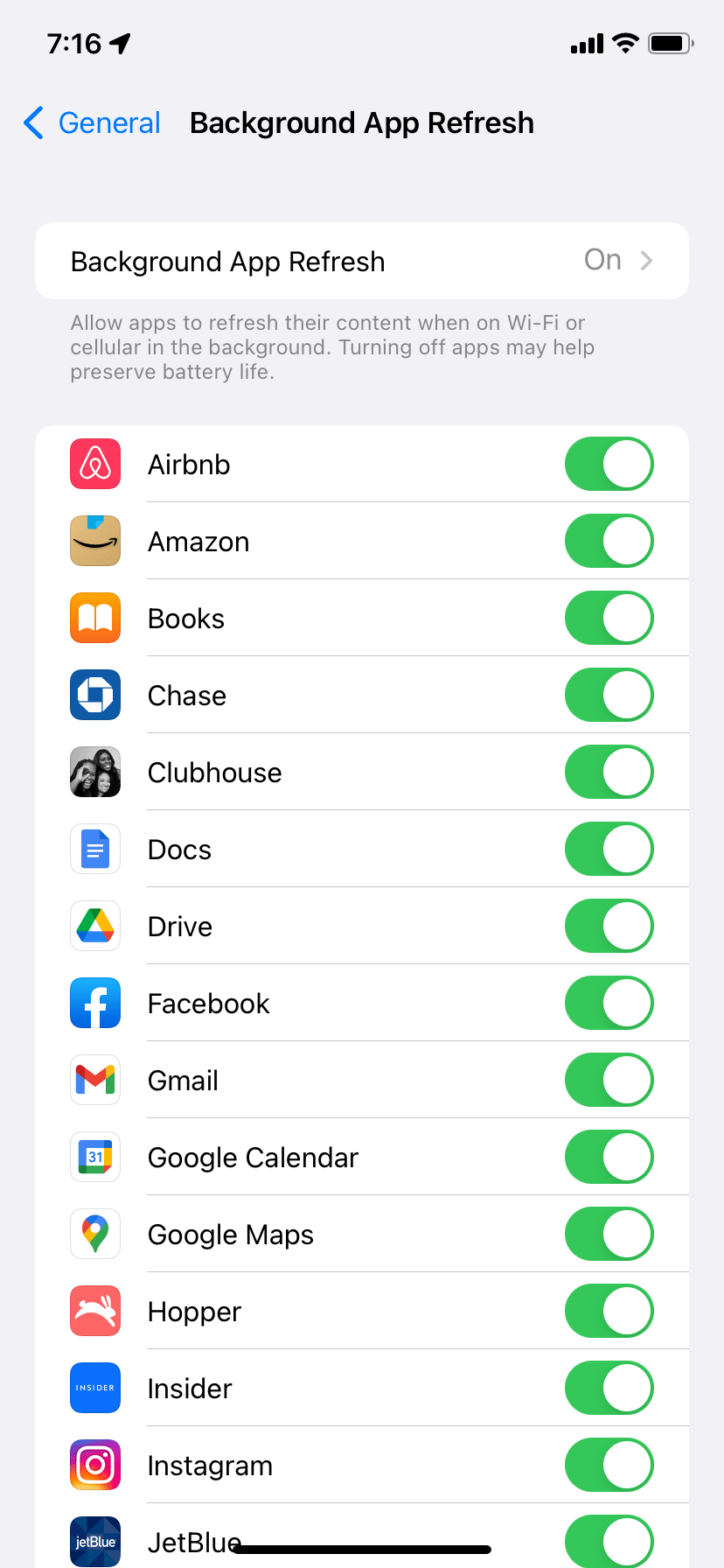724x1568 pixels.
Task: Switch off background refresh for Chase
Action: (x=609, y=696)
